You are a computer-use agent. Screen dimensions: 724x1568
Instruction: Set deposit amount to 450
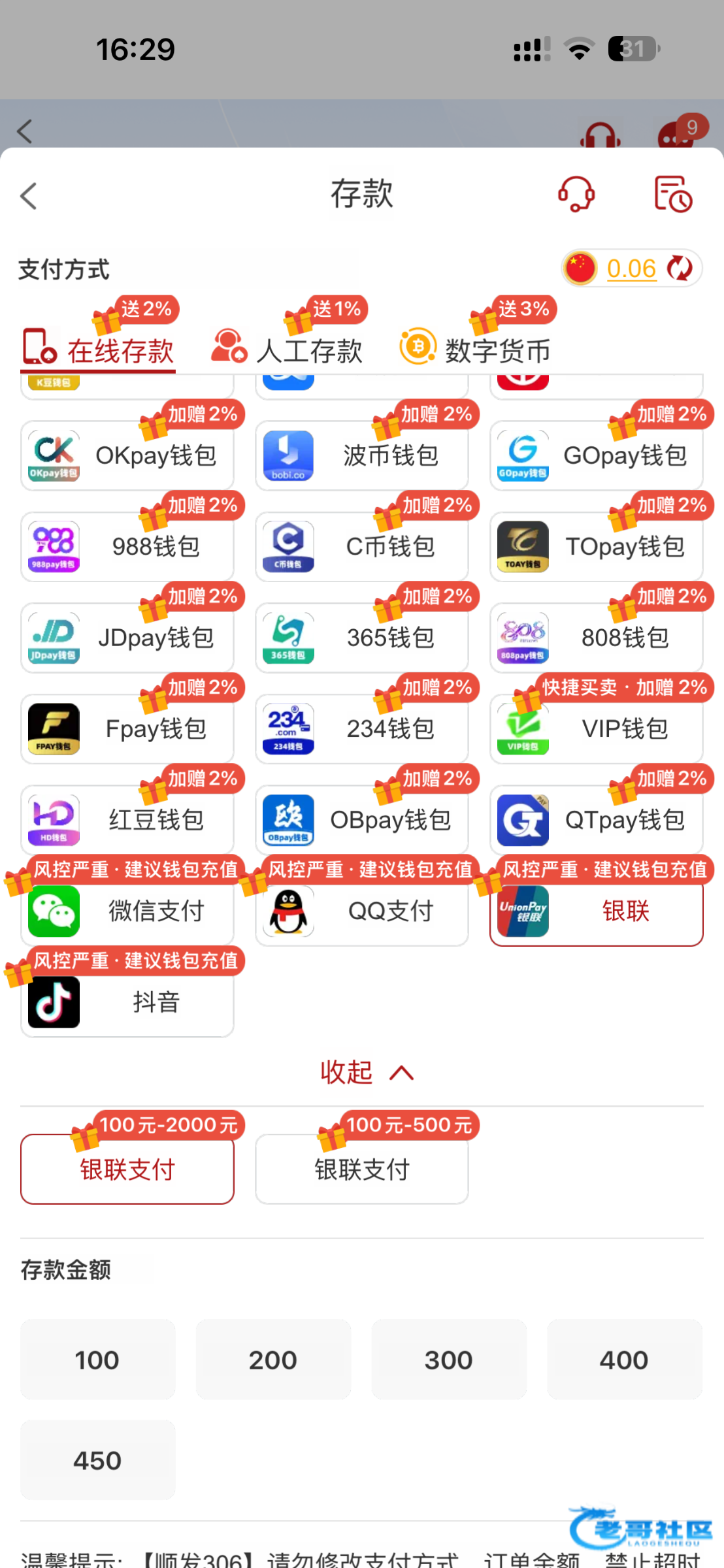(97, 1460)
